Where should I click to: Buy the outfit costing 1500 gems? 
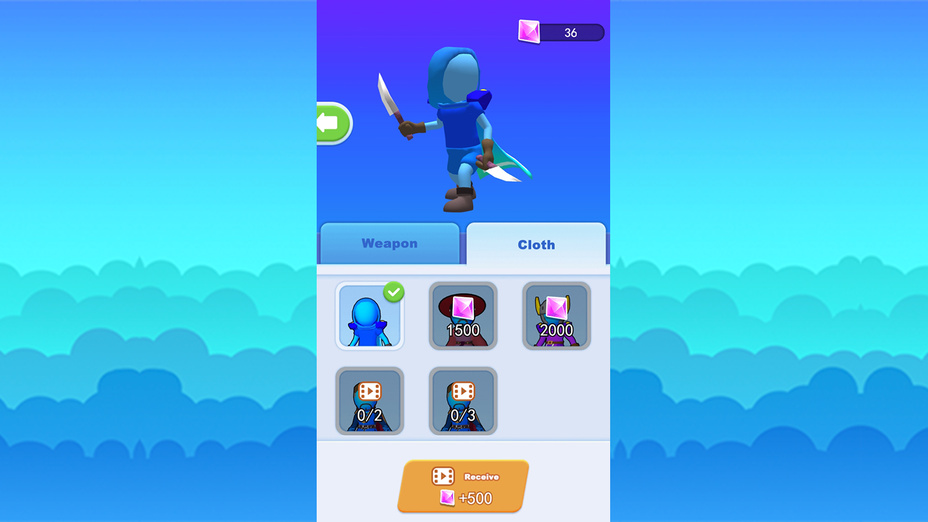[463, 316]
